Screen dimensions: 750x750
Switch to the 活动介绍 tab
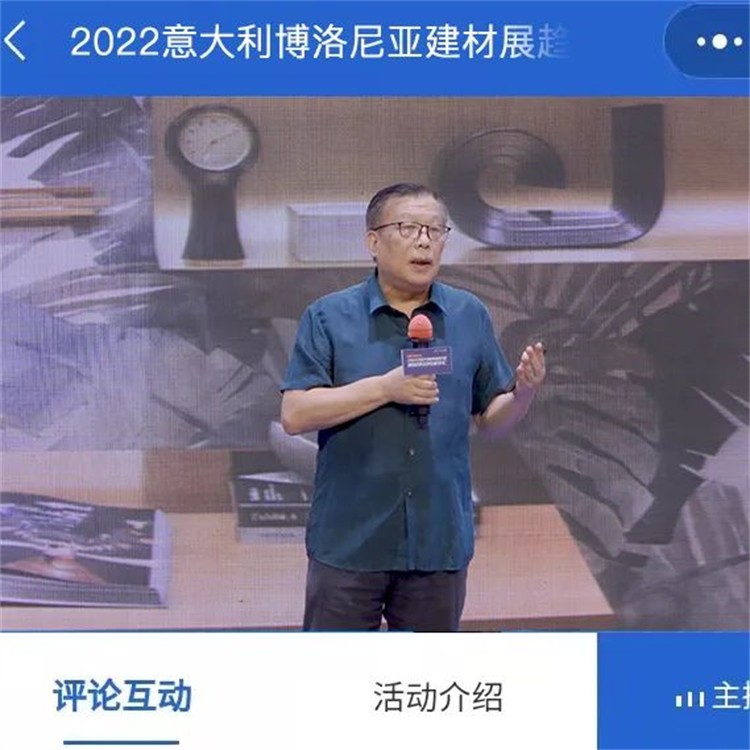point(438,696)
